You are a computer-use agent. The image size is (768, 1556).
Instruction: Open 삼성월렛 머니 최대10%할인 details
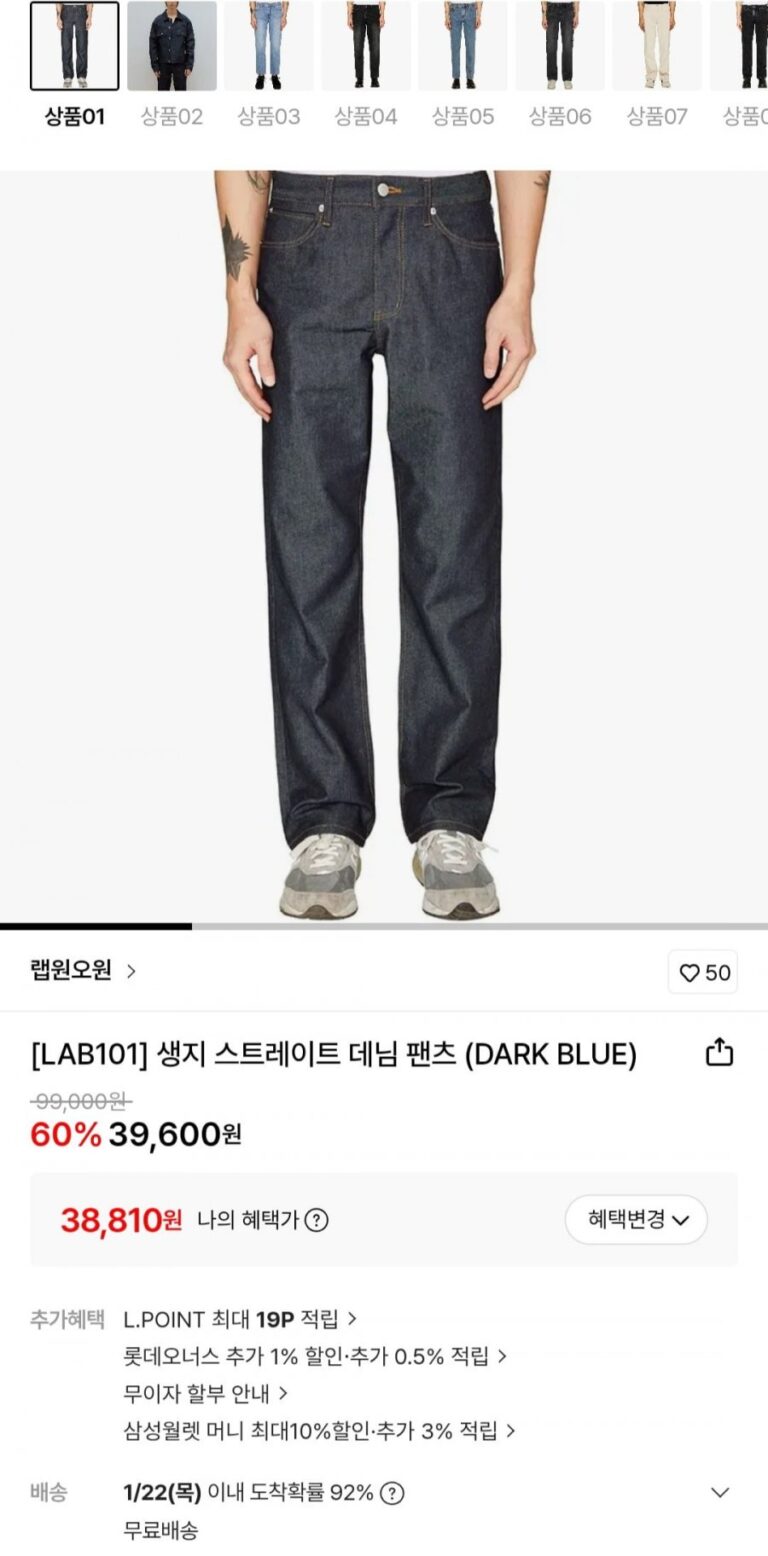click(x=319, y=1430)
